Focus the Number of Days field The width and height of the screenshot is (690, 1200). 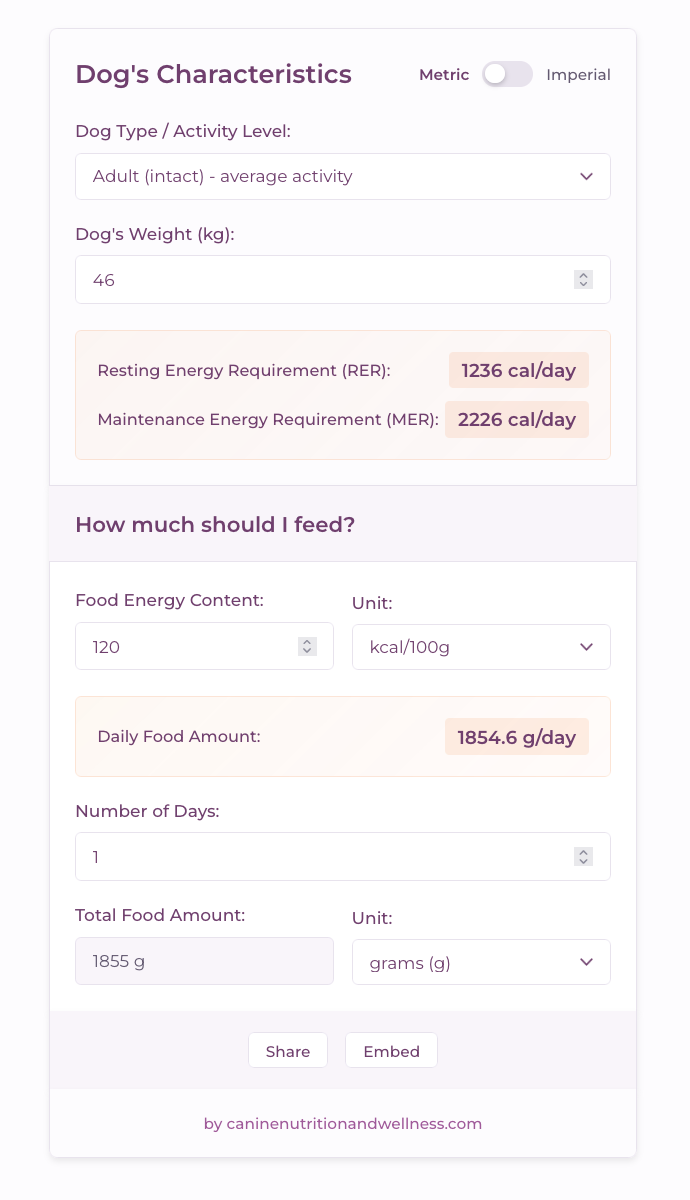pyautogui.click(x=343, y=857)
